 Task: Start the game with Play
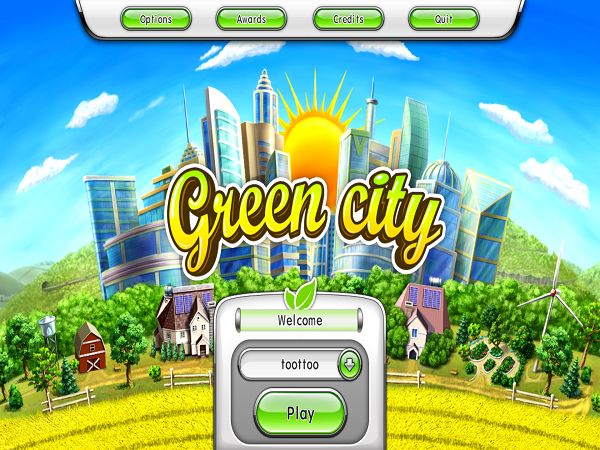point(300,413)
